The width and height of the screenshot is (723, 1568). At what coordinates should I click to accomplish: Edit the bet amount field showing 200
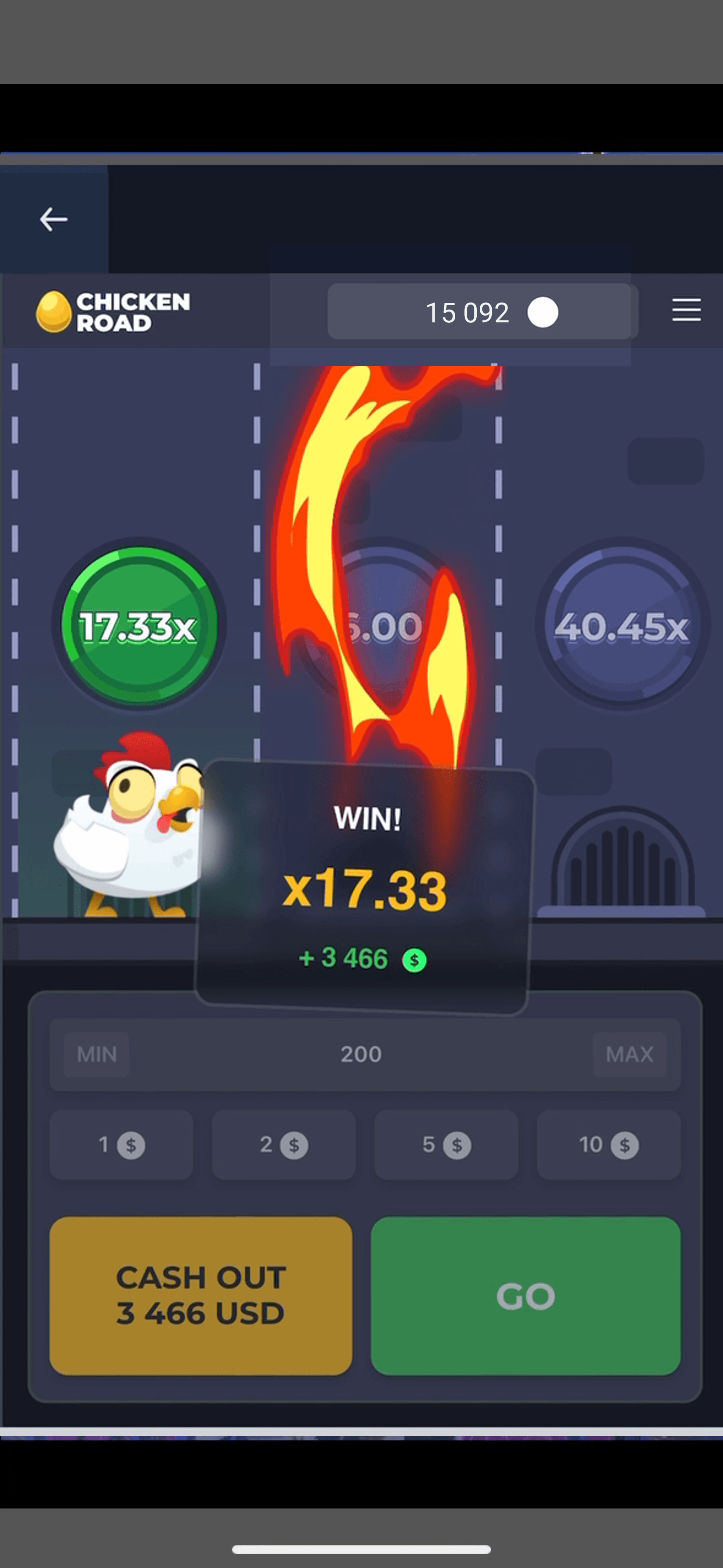pyautogui.click(x=361, y=1054)
